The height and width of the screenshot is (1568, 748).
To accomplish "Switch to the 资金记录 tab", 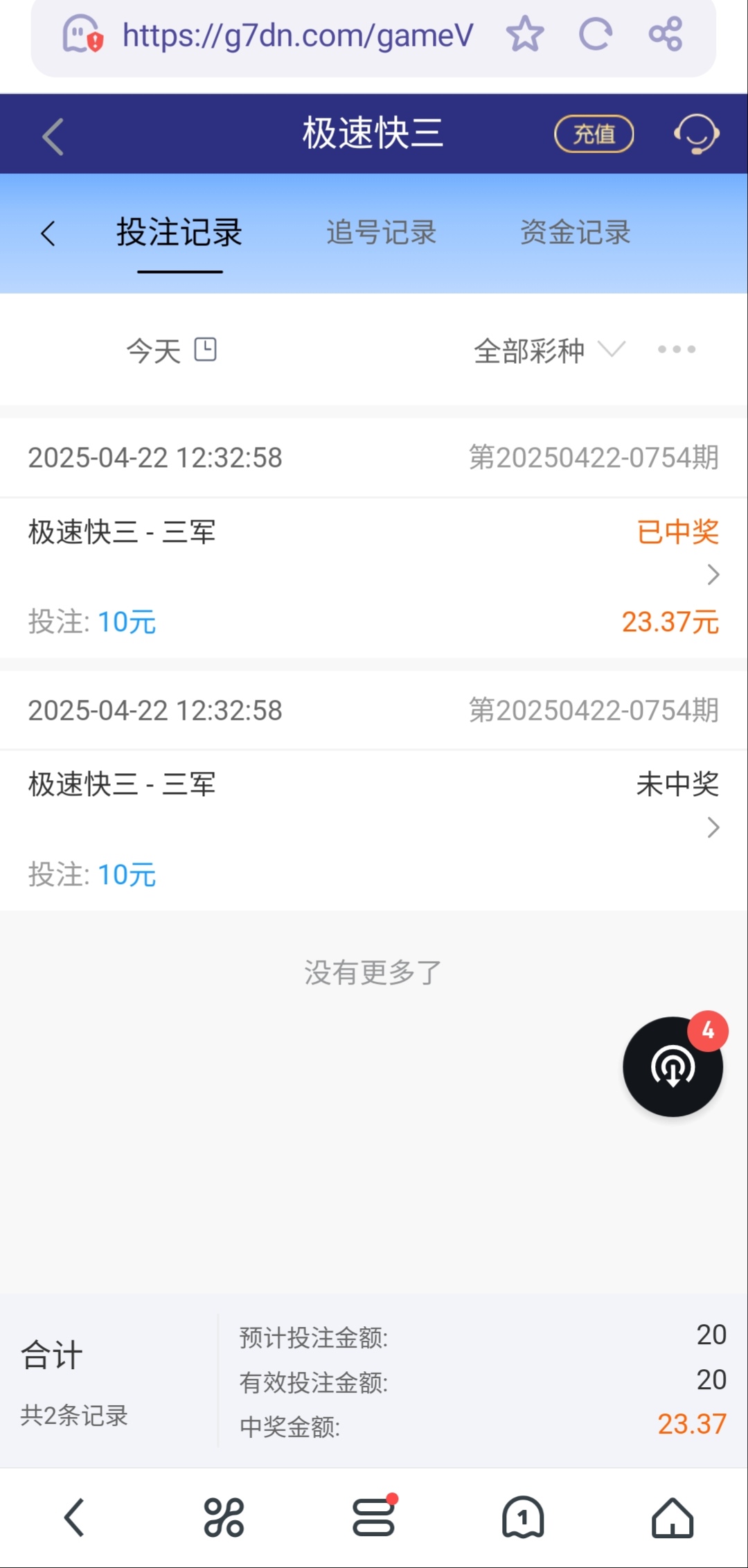I will tap(575, 233).
